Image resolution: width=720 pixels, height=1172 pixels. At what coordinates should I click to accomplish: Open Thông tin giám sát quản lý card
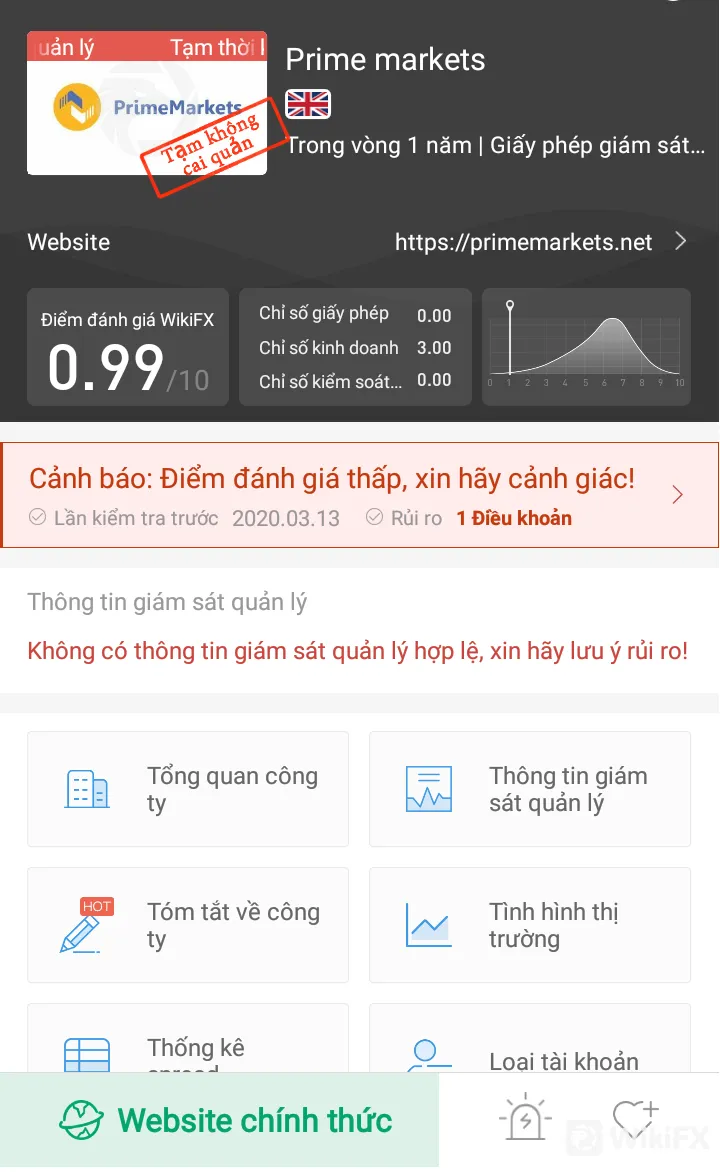530,789
